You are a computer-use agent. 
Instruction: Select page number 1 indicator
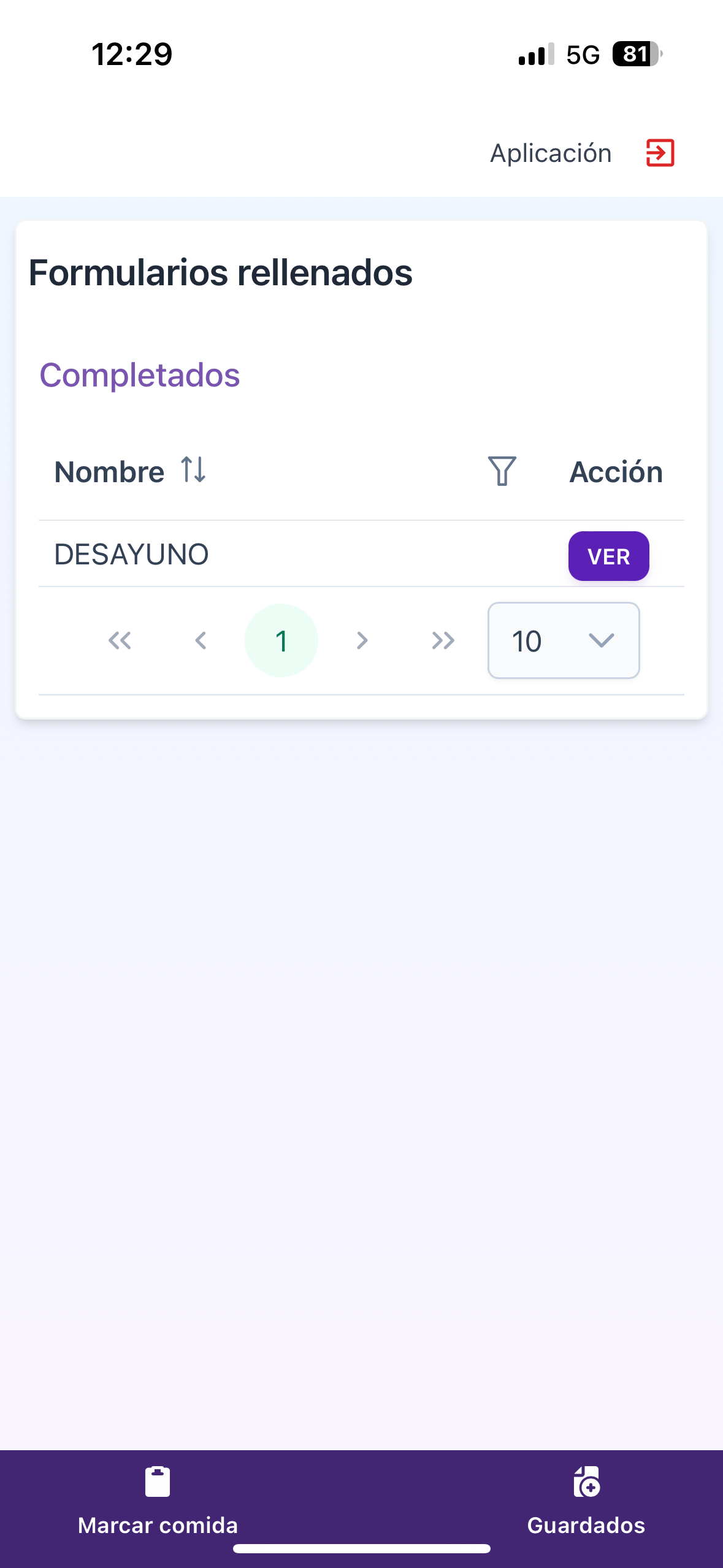(281, 640)
